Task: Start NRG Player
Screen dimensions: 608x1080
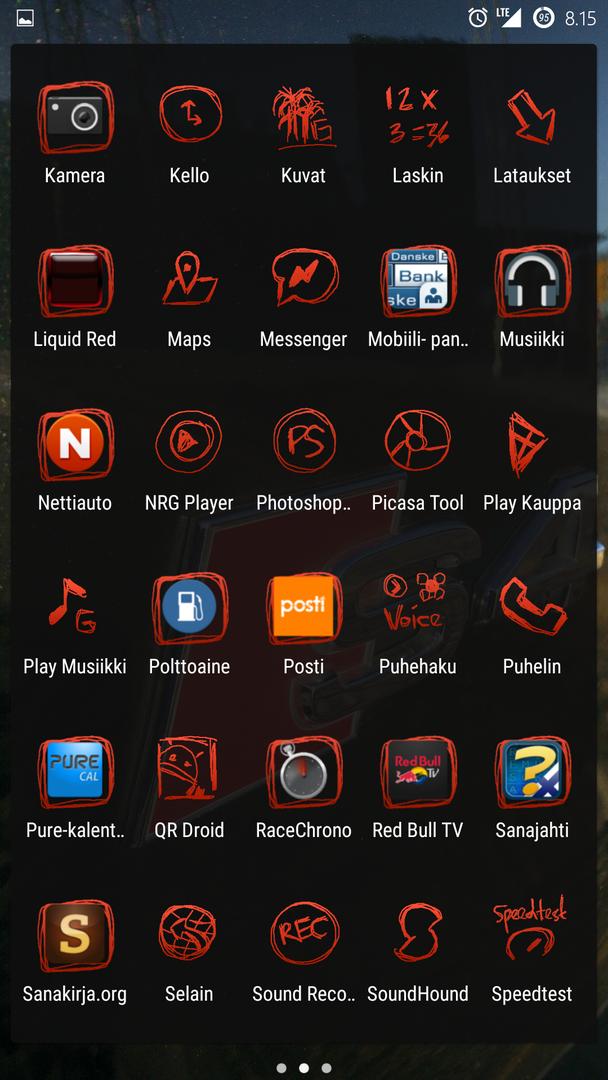Action: 189,444
